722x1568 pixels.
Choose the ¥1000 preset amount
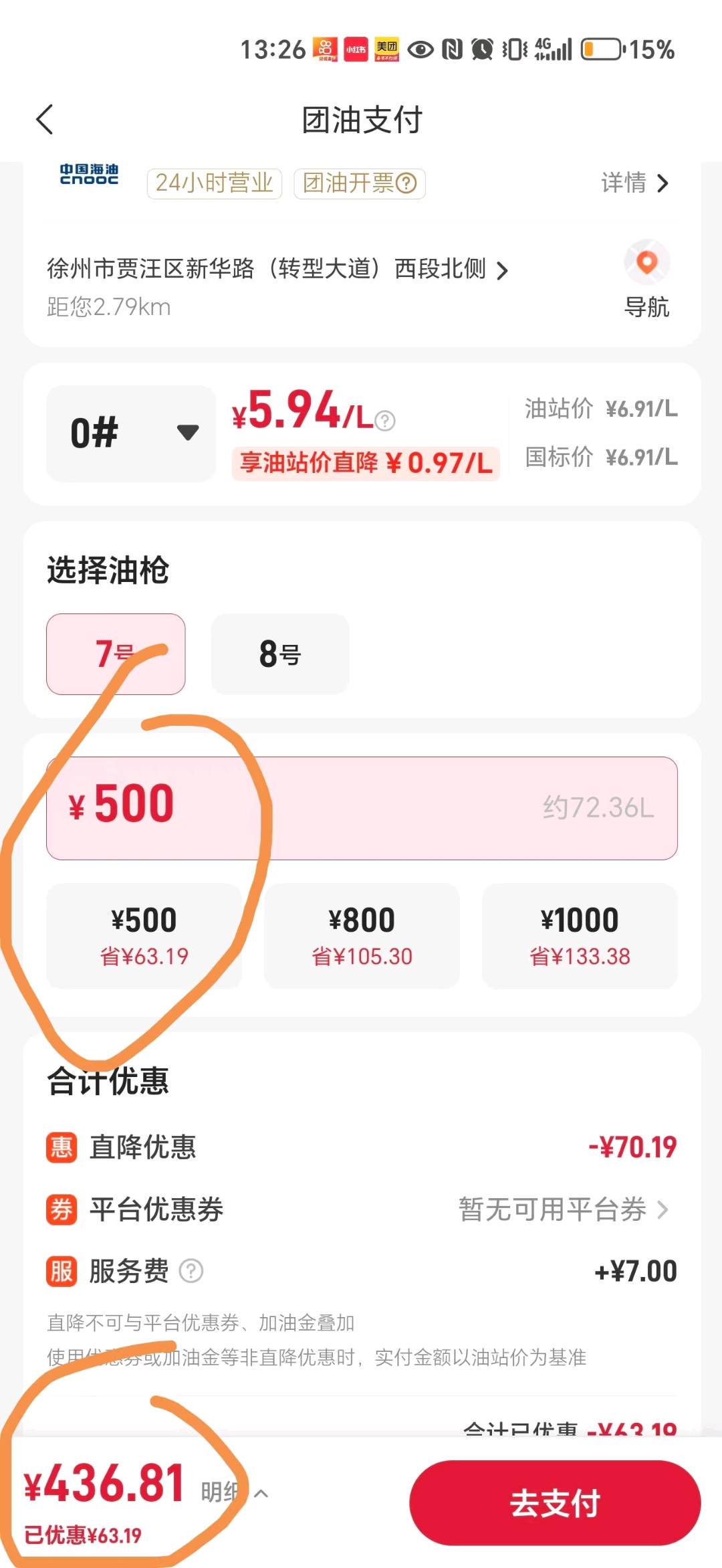580,936
